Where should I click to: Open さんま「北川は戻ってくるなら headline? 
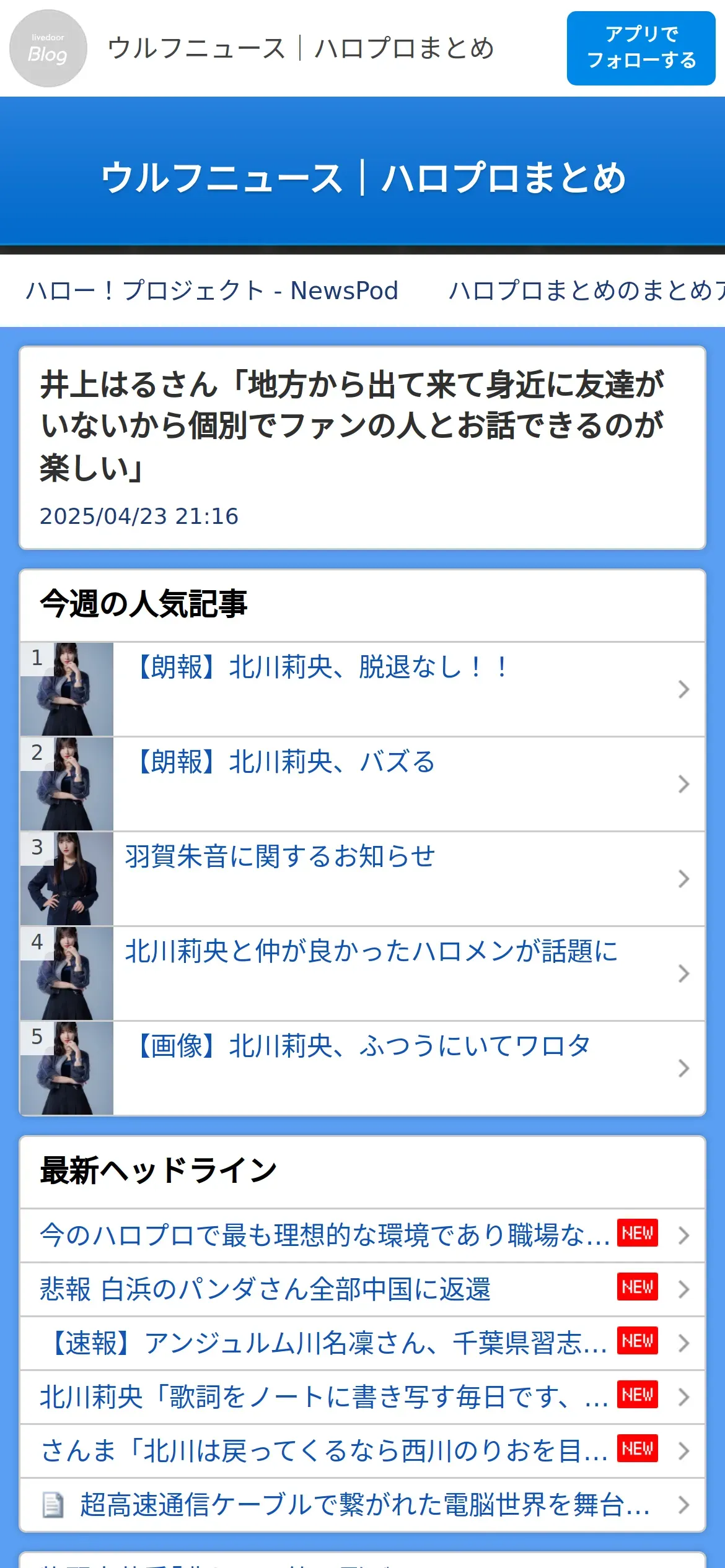[325, 1450]
